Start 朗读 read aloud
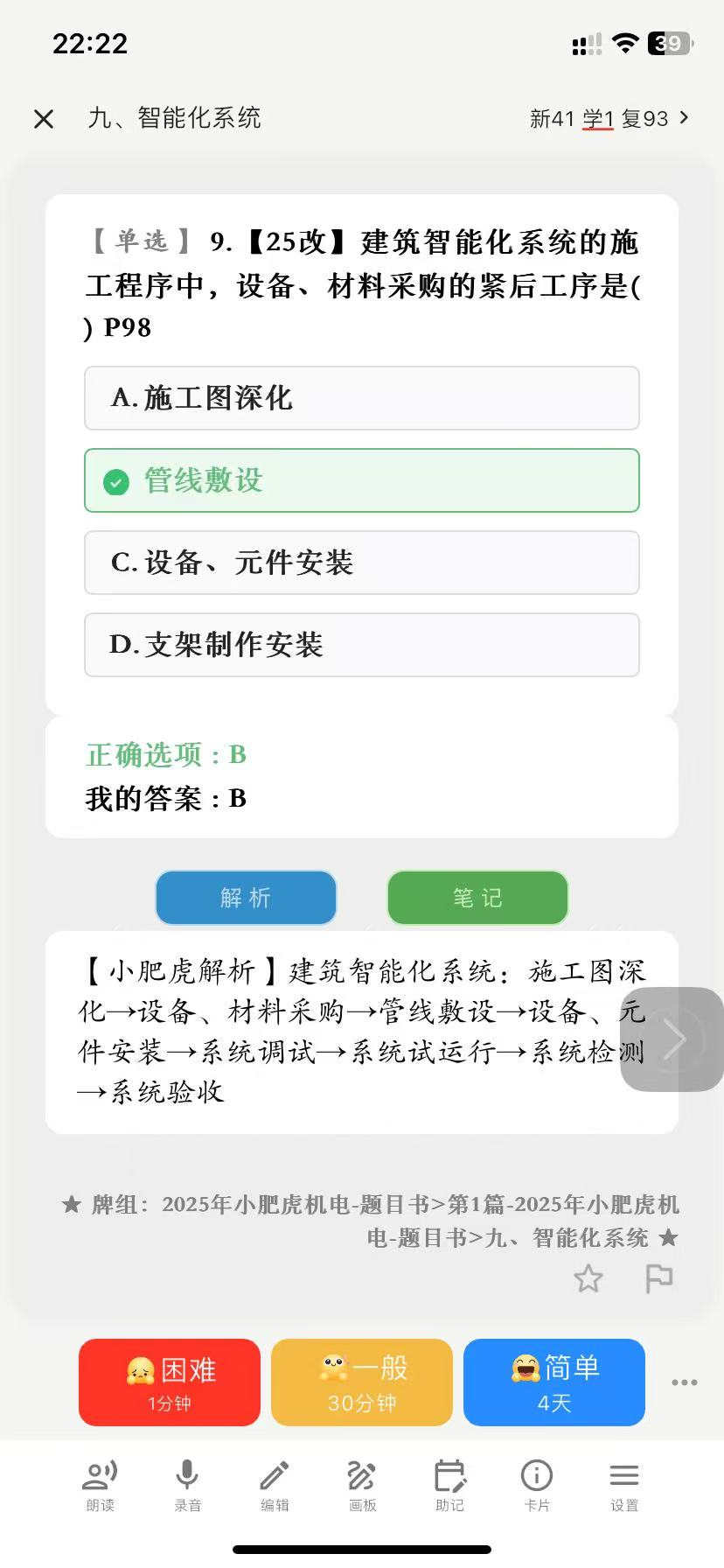The image size is (724, 1568). coord(100,1486)
